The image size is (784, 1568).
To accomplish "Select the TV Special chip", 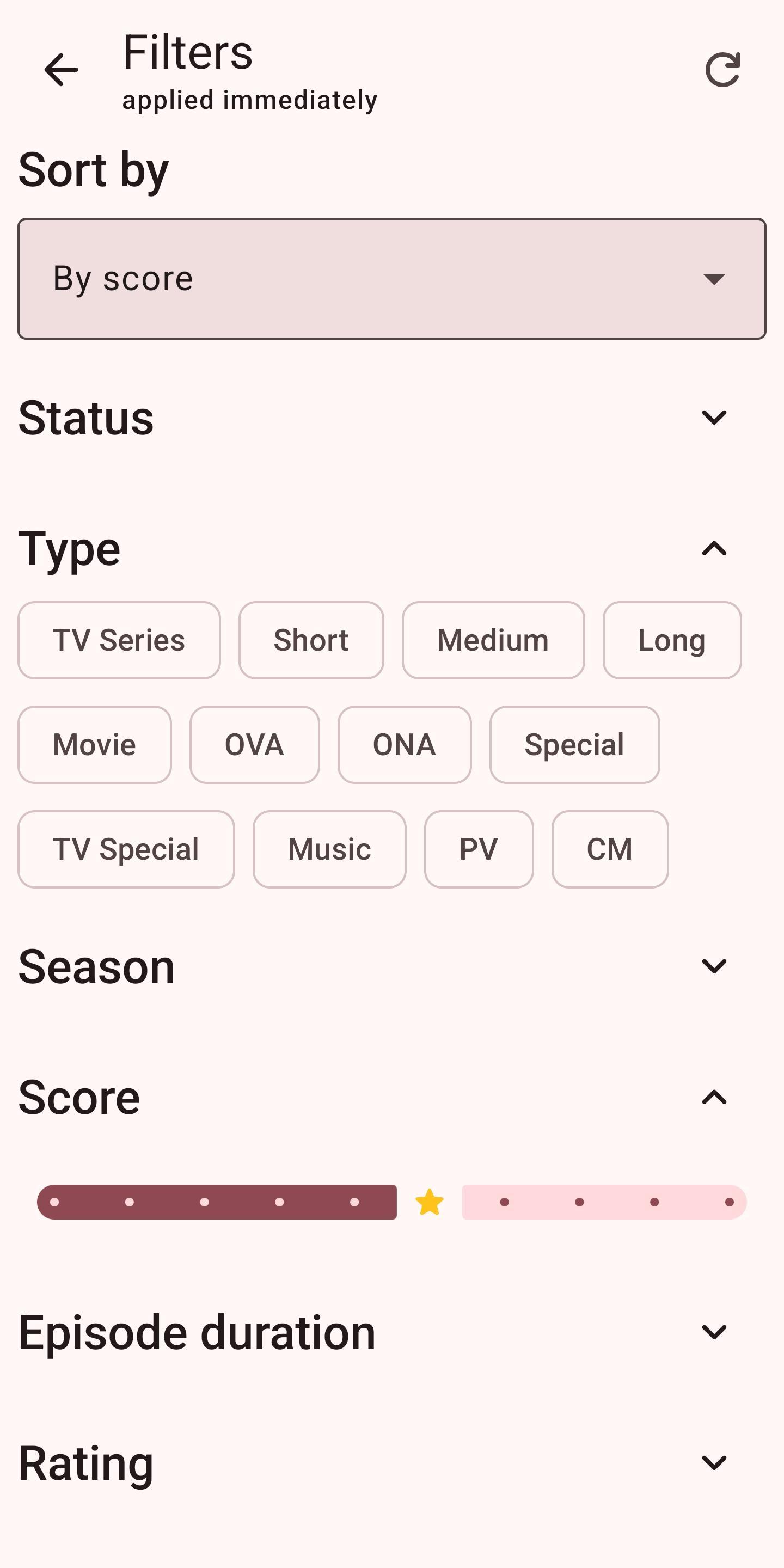I will pyautogui.click(x=126, y=849).
